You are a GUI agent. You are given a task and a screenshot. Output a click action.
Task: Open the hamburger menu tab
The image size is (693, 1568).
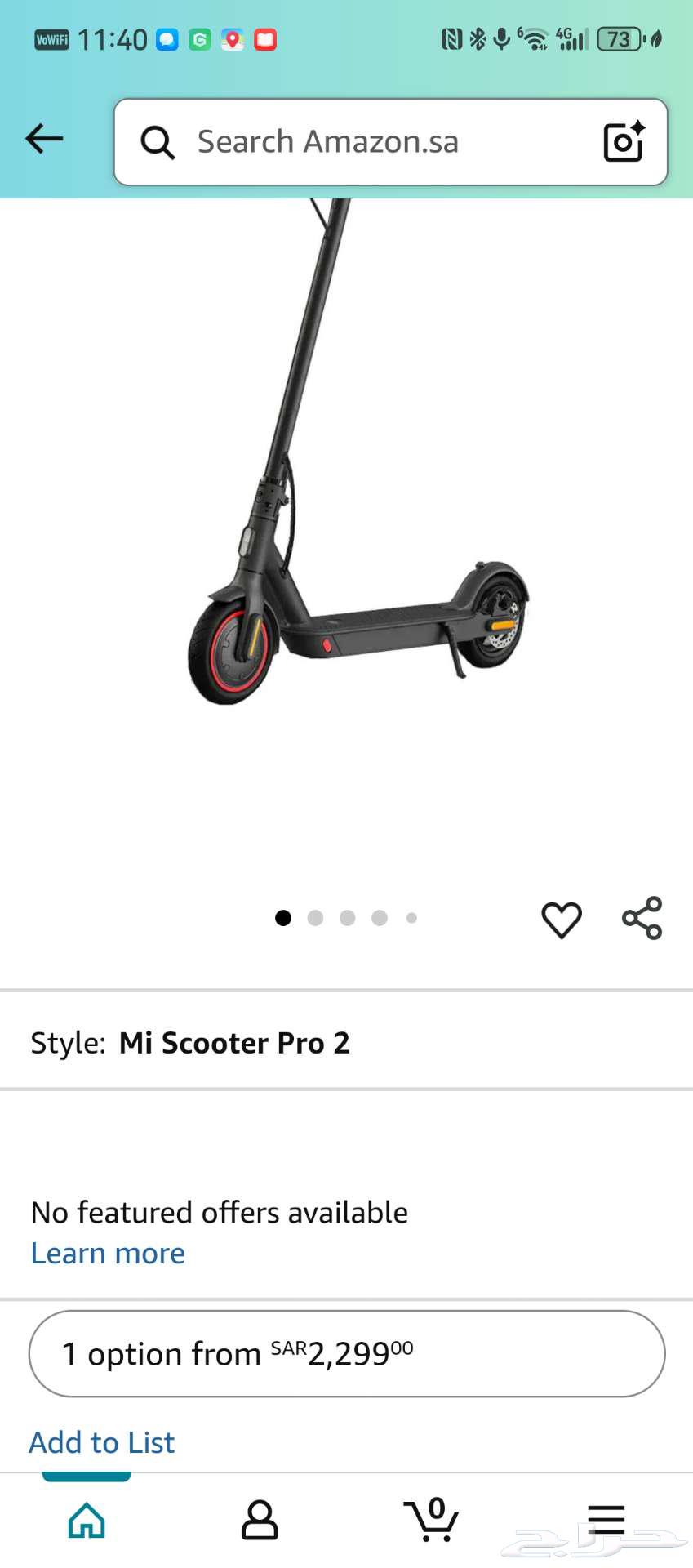606,1520
